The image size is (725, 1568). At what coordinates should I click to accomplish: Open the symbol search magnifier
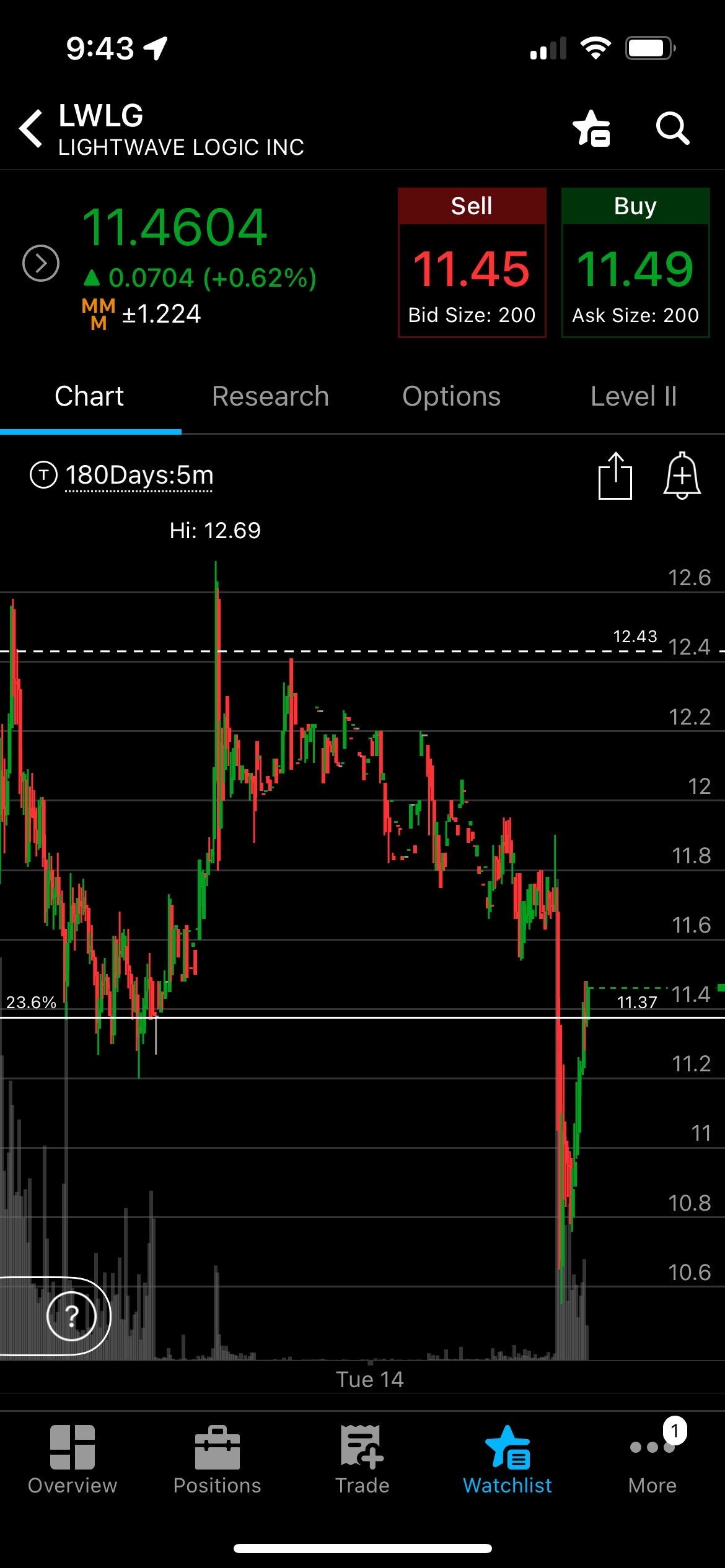pyautogui.click(x=672, y=128)
